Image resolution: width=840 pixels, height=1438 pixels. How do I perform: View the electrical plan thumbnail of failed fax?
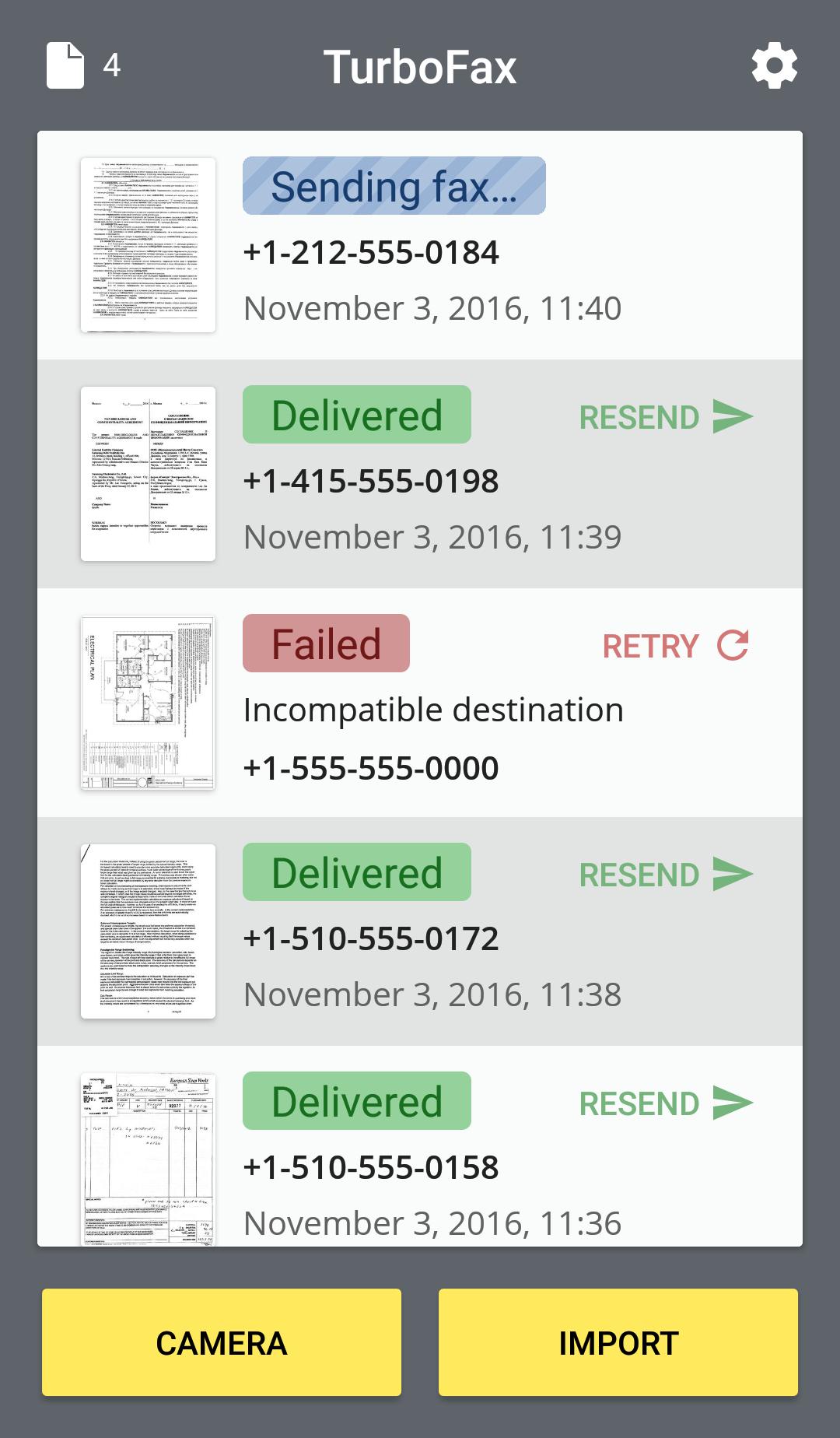[148, 703]
